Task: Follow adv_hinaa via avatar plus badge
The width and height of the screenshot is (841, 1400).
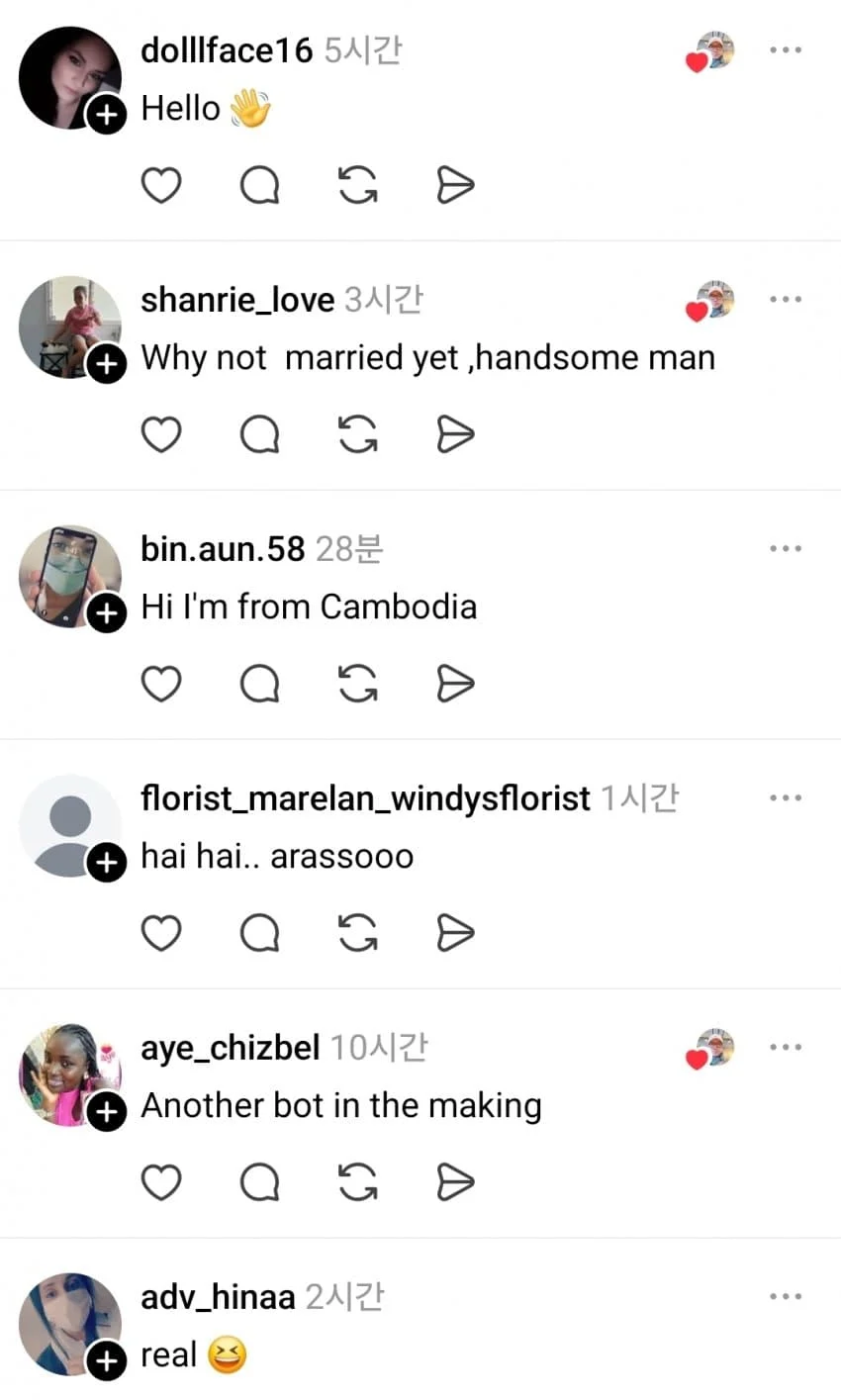Action: tap(107, 1361)
